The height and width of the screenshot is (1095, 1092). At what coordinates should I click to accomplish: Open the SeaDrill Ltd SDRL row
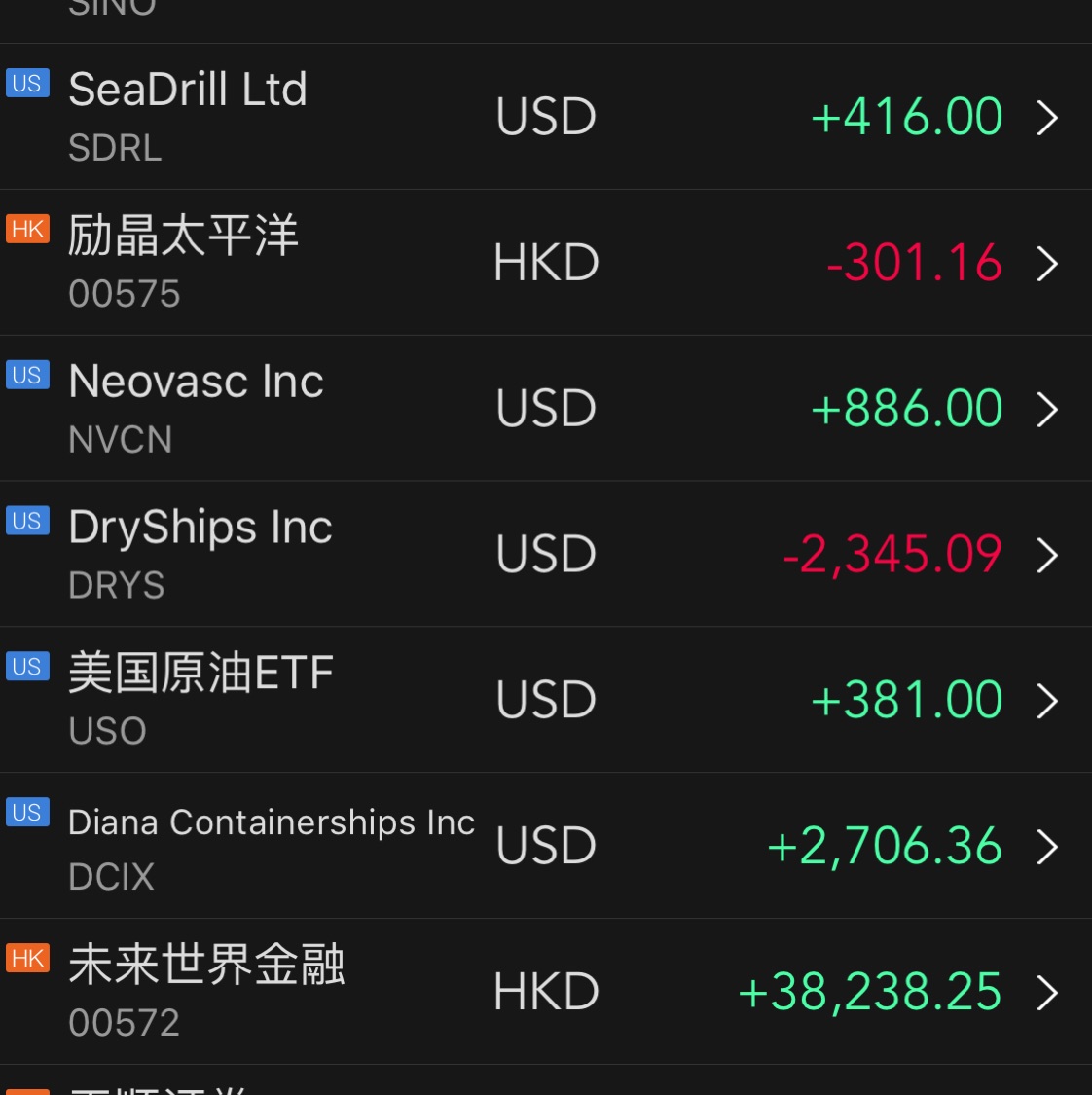tap(545, 117)
